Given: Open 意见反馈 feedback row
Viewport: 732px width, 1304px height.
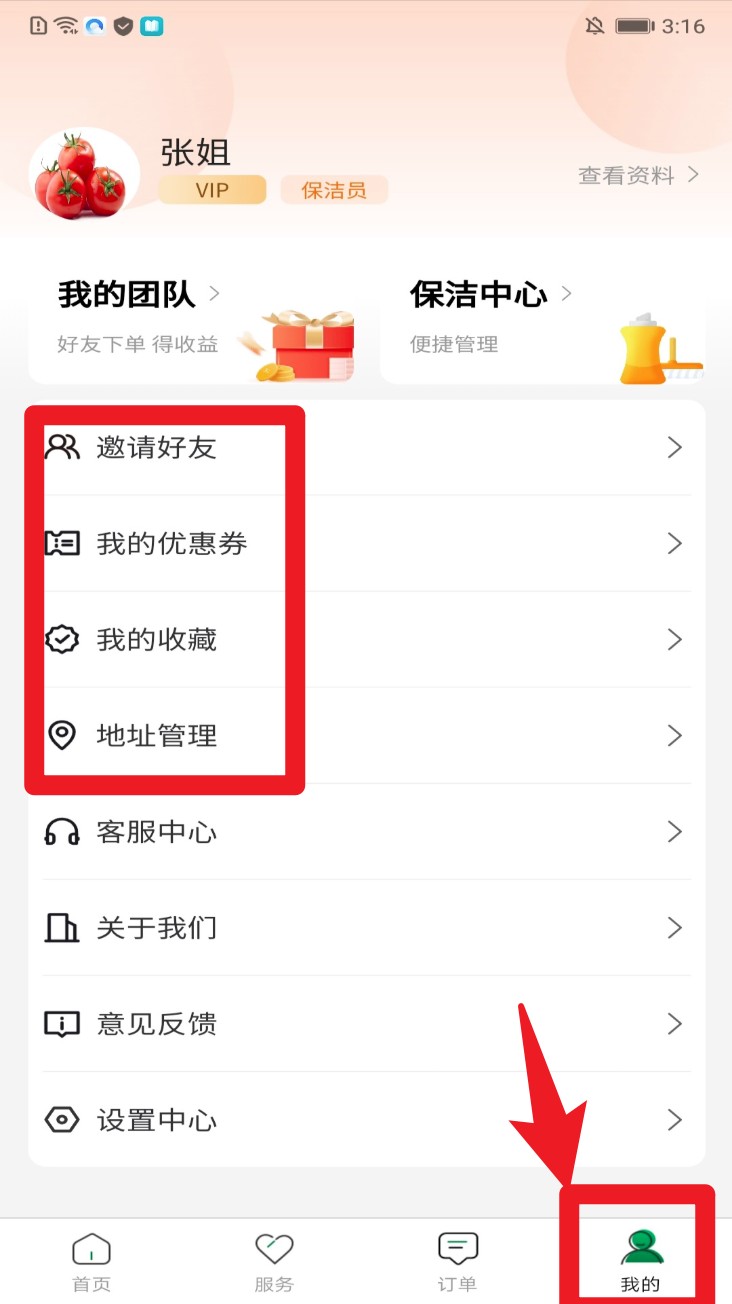Looking at the screenshot, I should [366, 1024].
